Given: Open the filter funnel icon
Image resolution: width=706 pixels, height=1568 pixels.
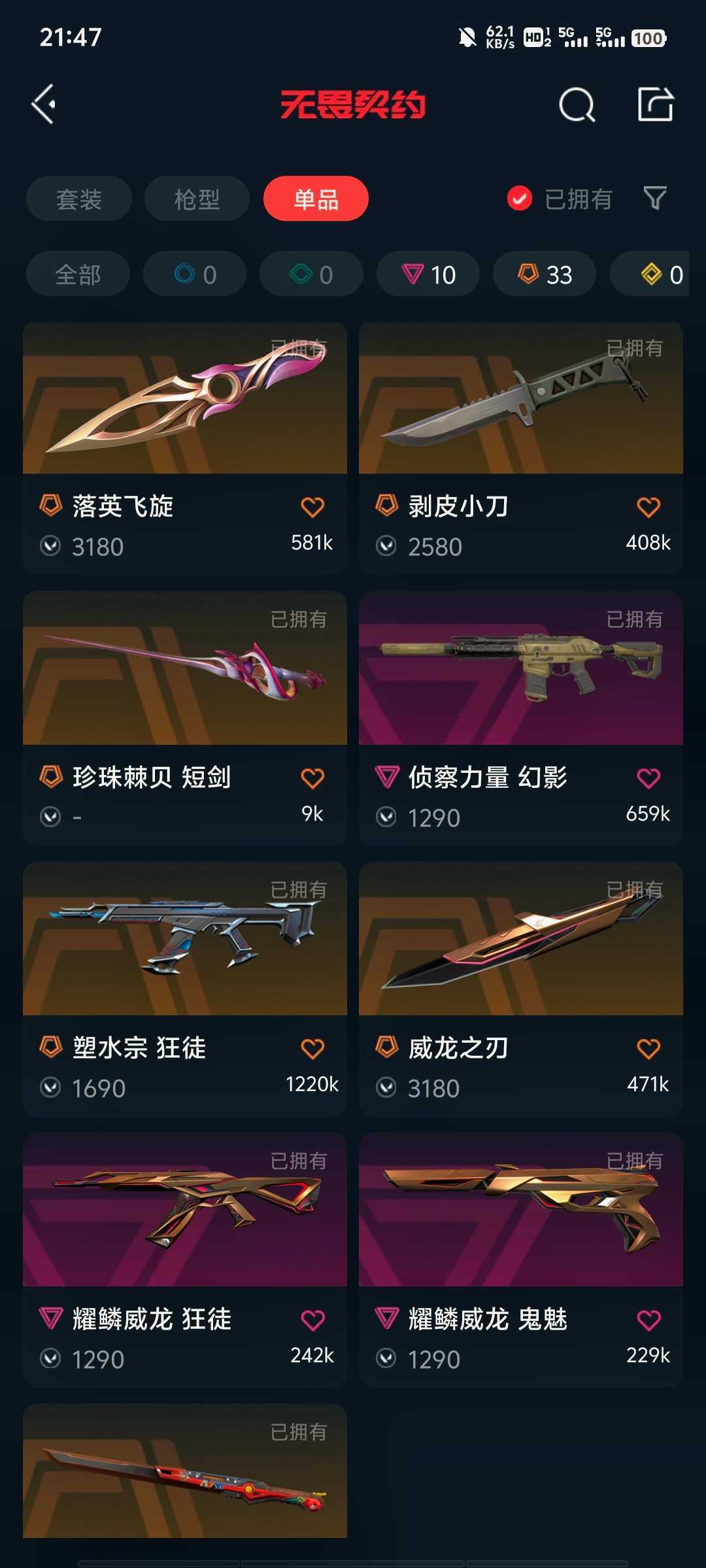Looking at the screenshot, I should pyautogui.click(x=655, y=198).
